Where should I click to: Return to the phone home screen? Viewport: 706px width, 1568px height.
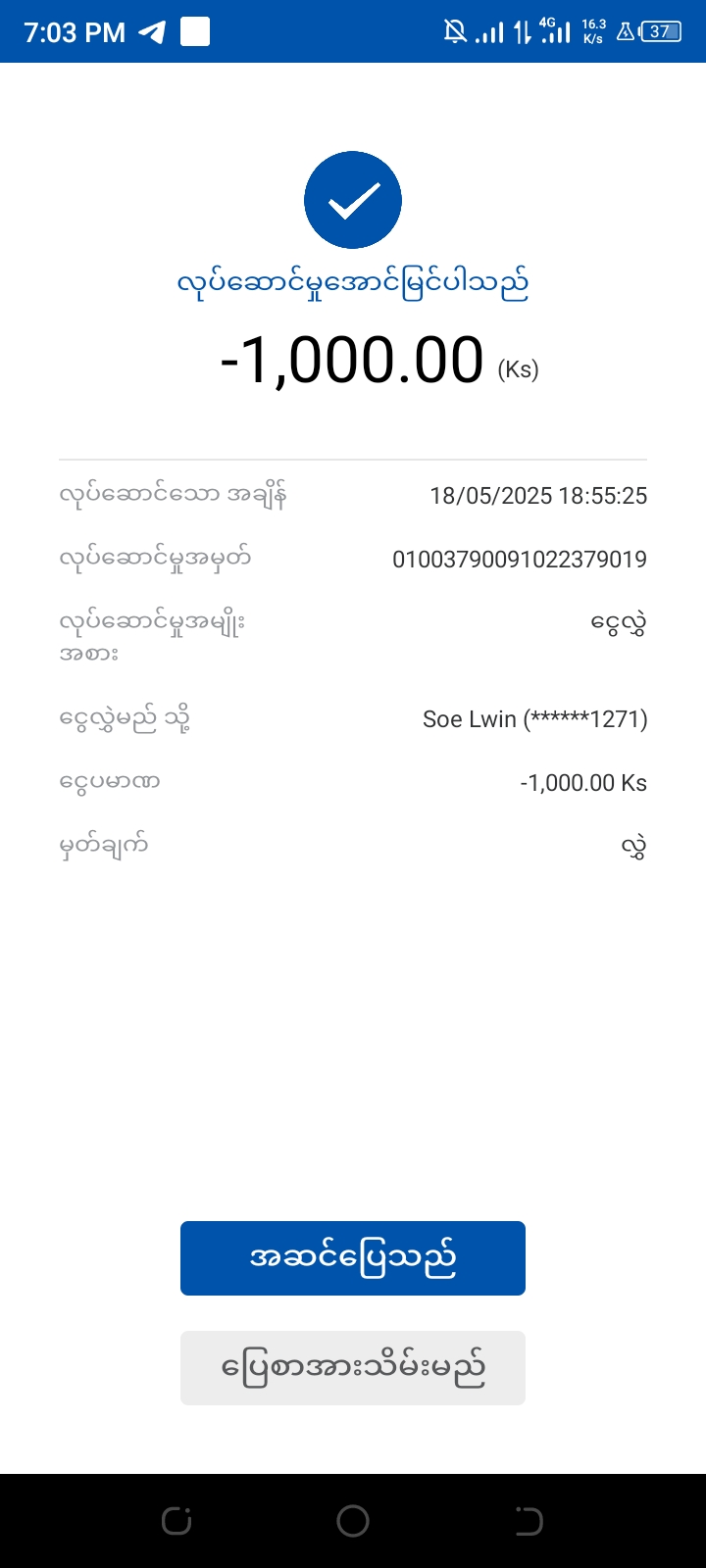click(353, 1521)
